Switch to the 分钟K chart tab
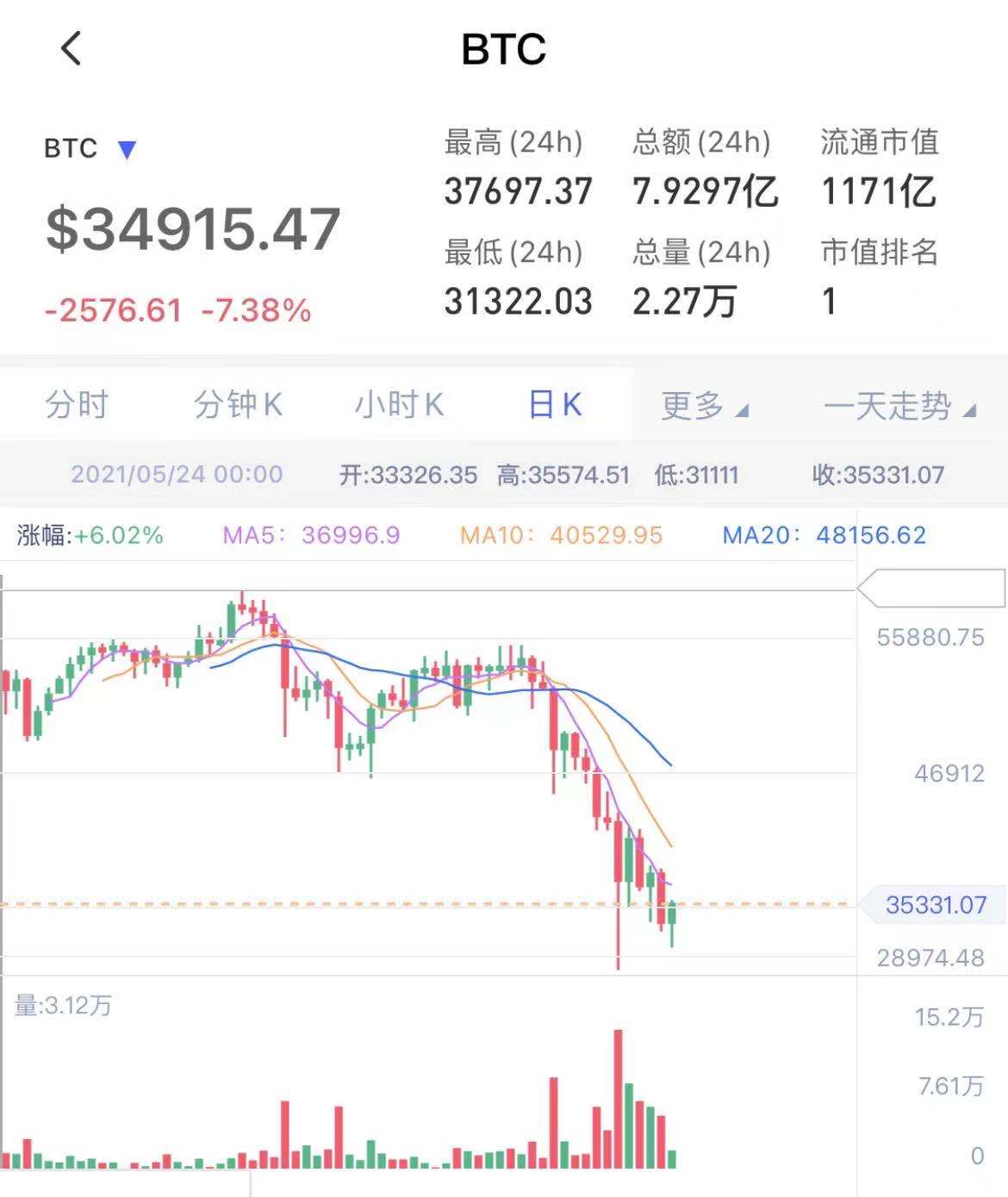 [238, 404]
